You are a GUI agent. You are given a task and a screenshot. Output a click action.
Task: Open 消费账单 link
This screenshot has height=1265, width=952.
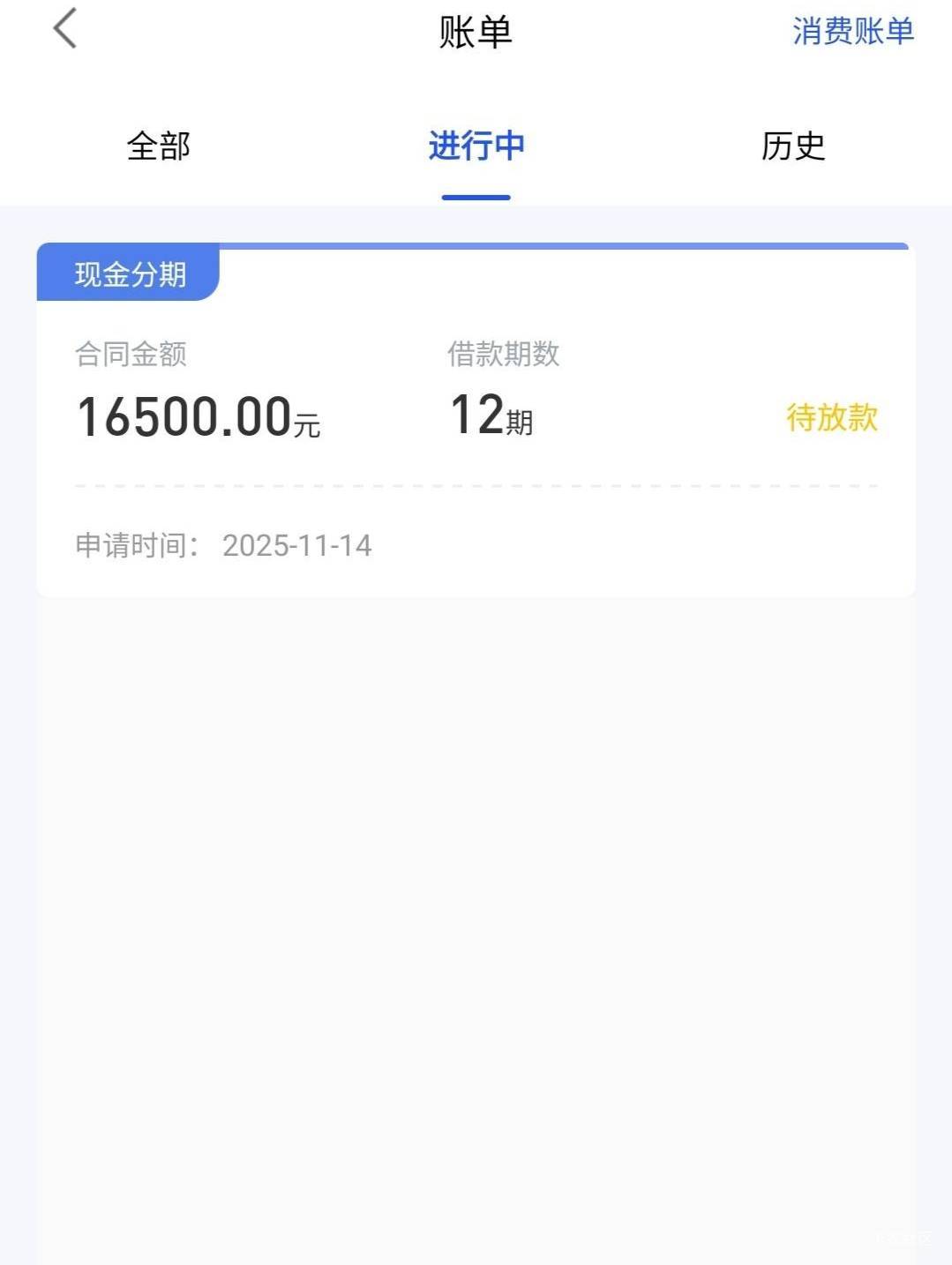(x=852, y=32)
